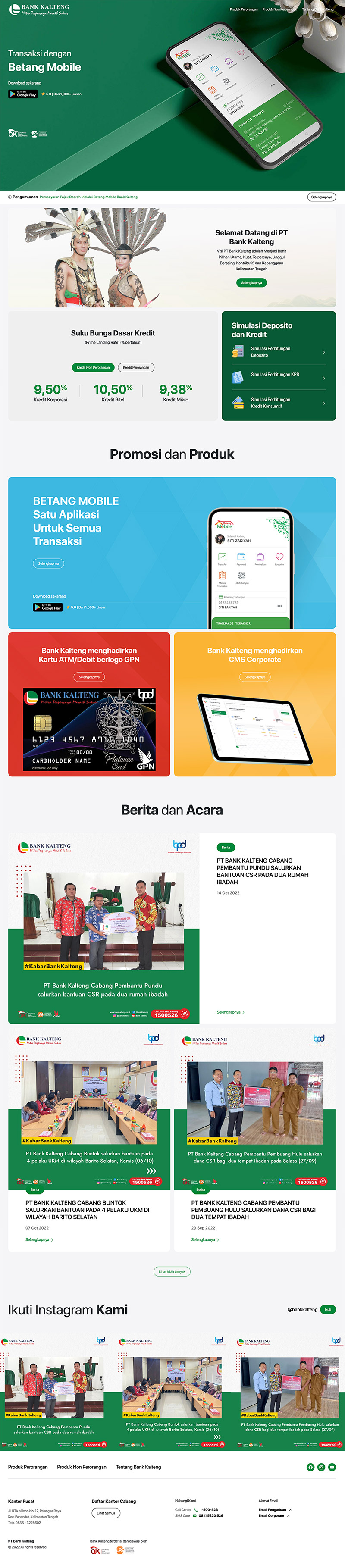Open Simulasi Perhitungan KPR

point(279,377)
